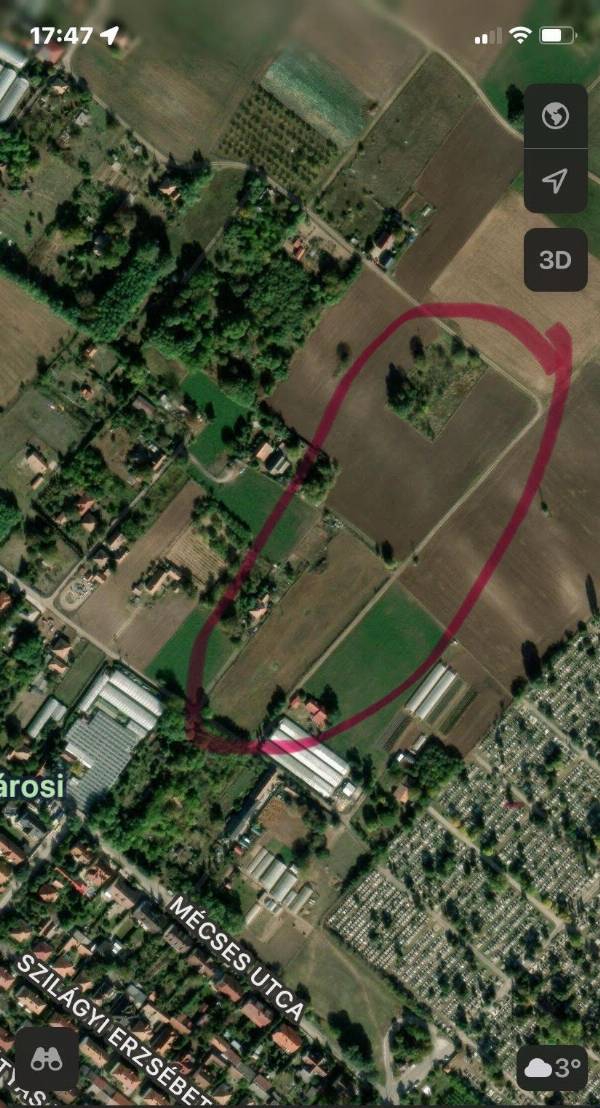Viewport: 600px width, 1108px height.
Task: Center map on current location arrow
Action: tap(555, 181)
